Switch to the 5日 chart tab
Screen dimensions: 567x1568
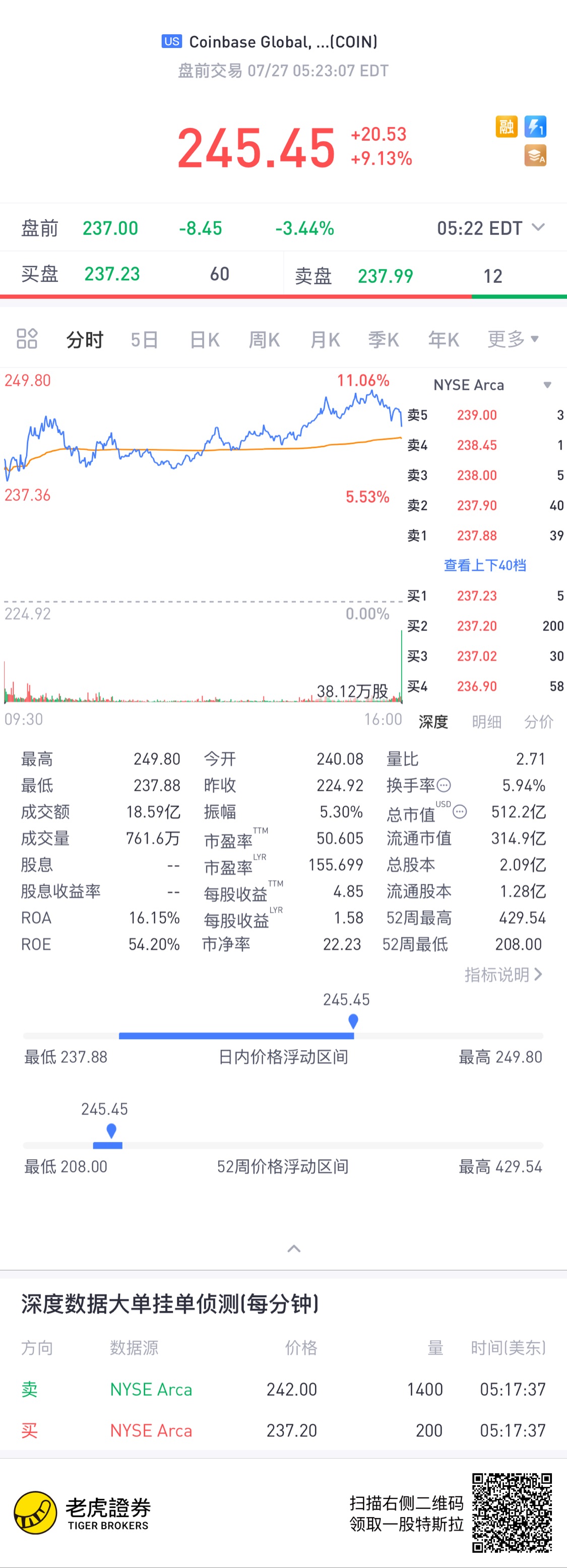[x=144, y=339]
